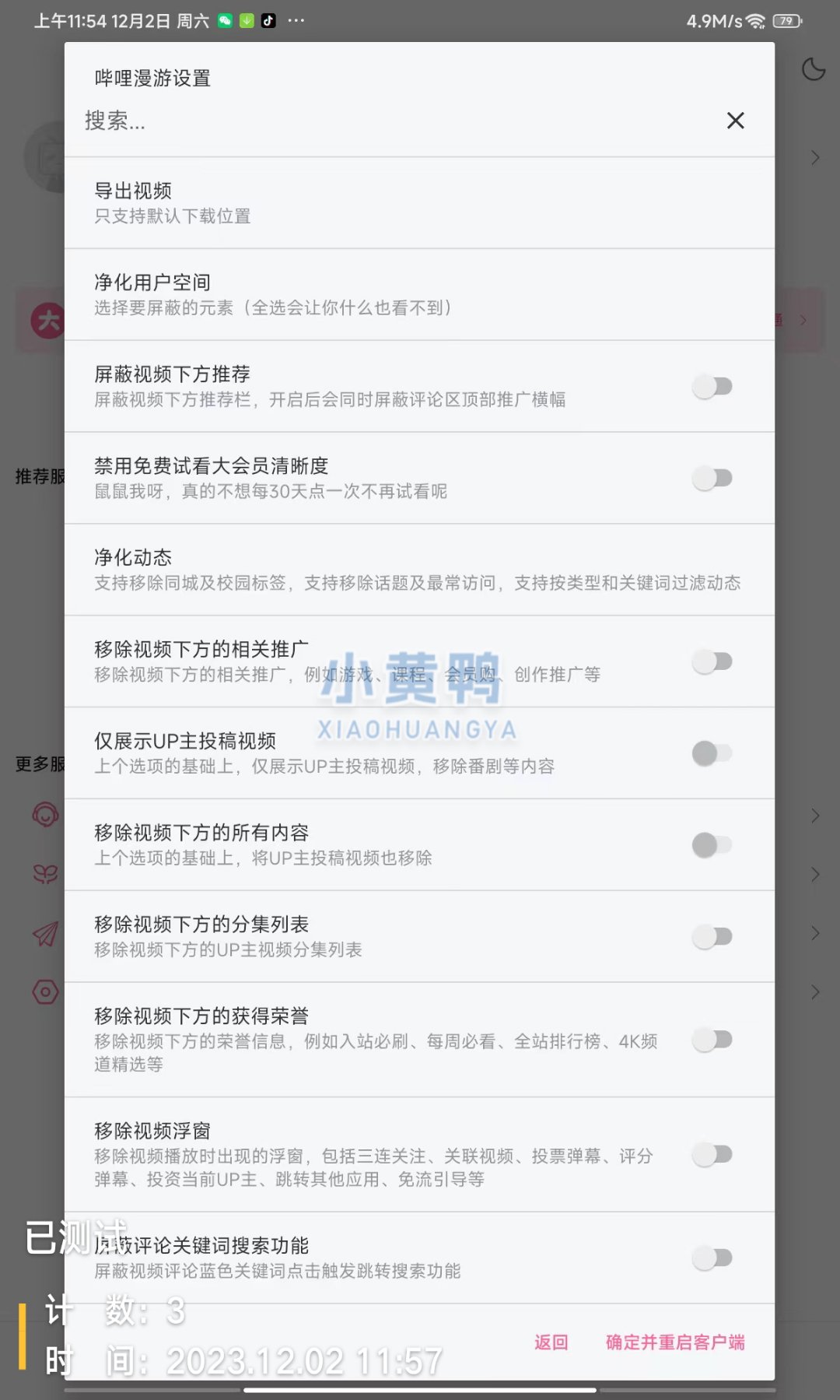Open 净化动态 settings
This screenshot has height=1400, width=840.
tap(418, 570)
